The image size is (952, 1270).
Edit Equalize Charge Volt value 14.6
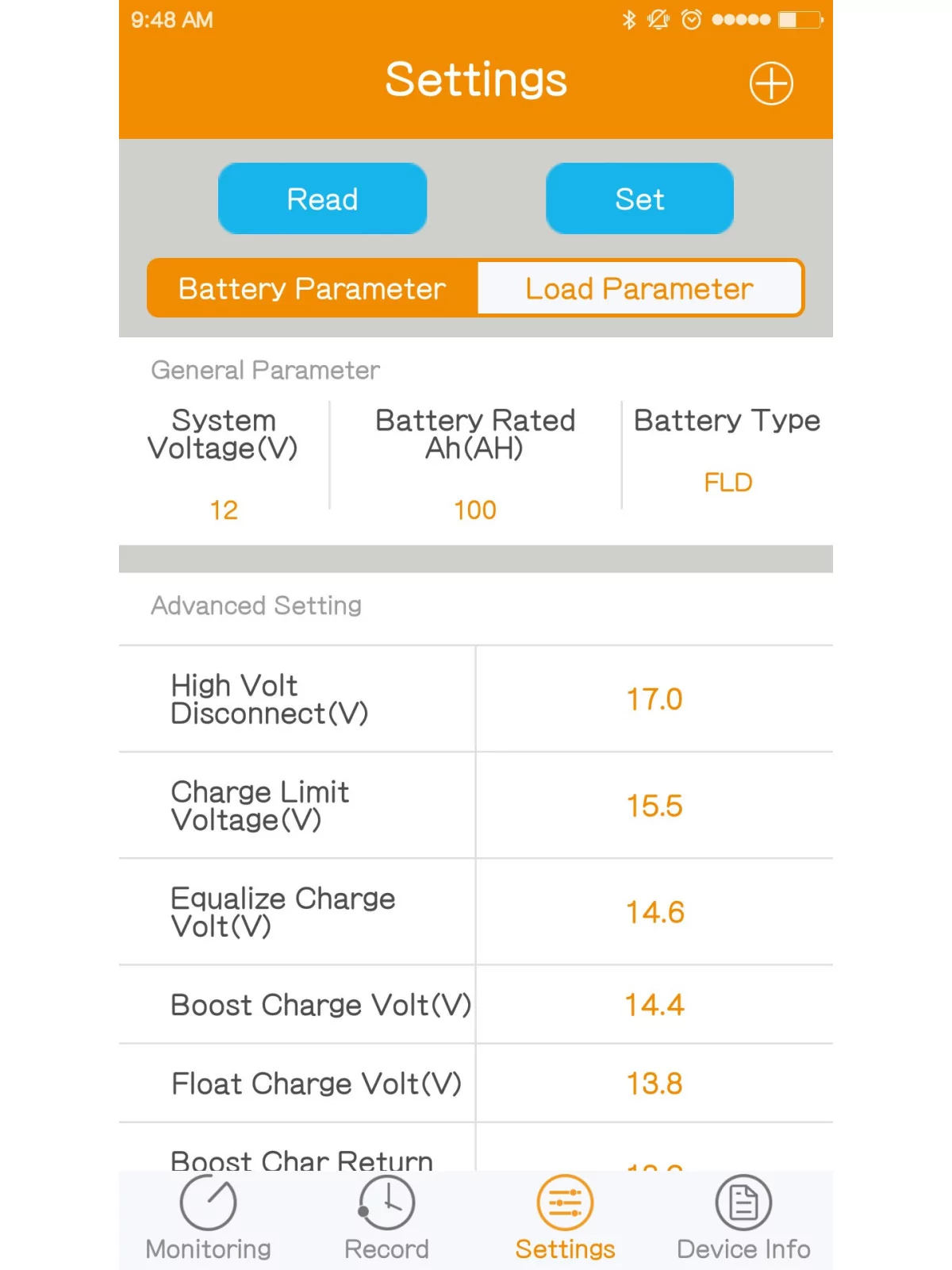click(x=654, y=912)
